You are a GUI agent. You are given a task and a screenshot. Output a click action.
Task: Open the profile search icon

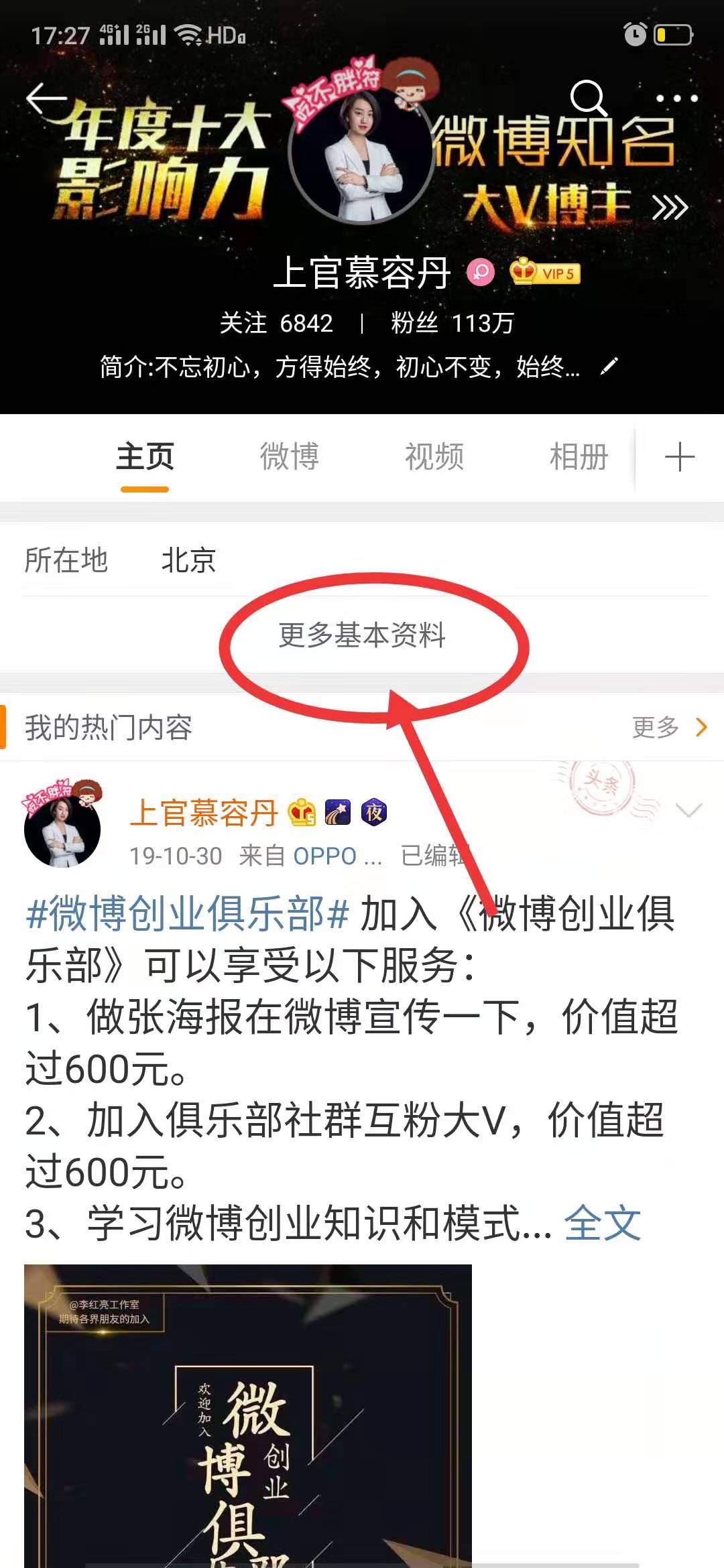coord(588,99)
